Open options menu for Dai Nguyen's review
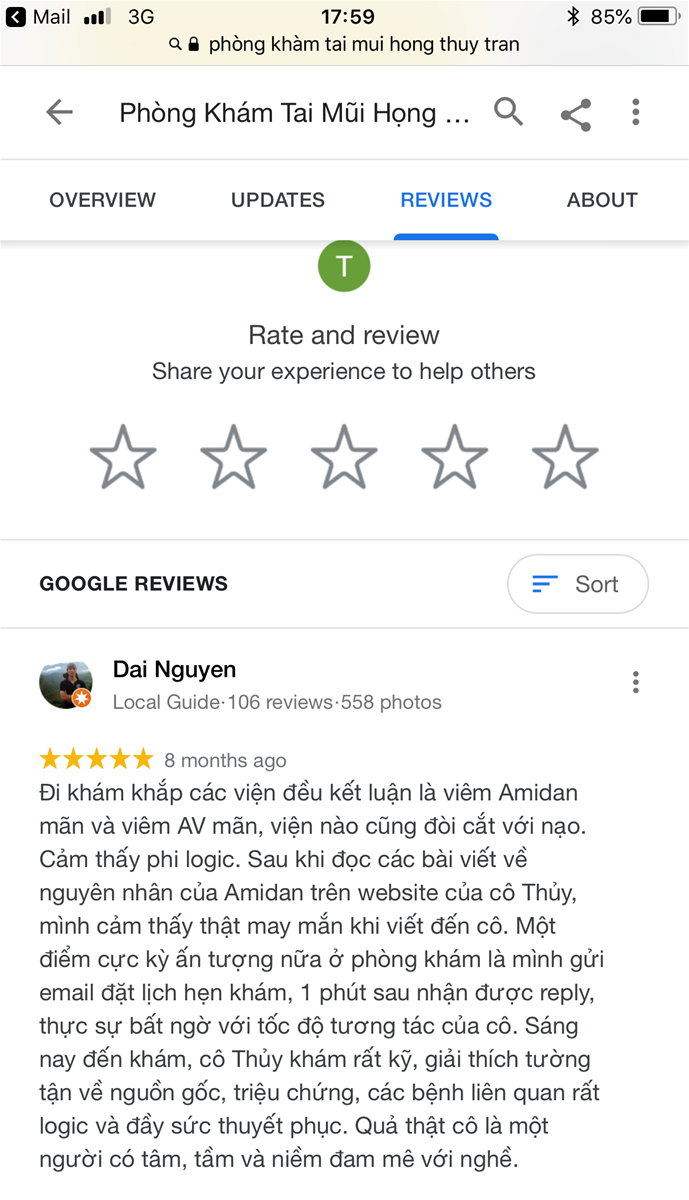Screen dimensions: 689x1200 pos(636,683)
